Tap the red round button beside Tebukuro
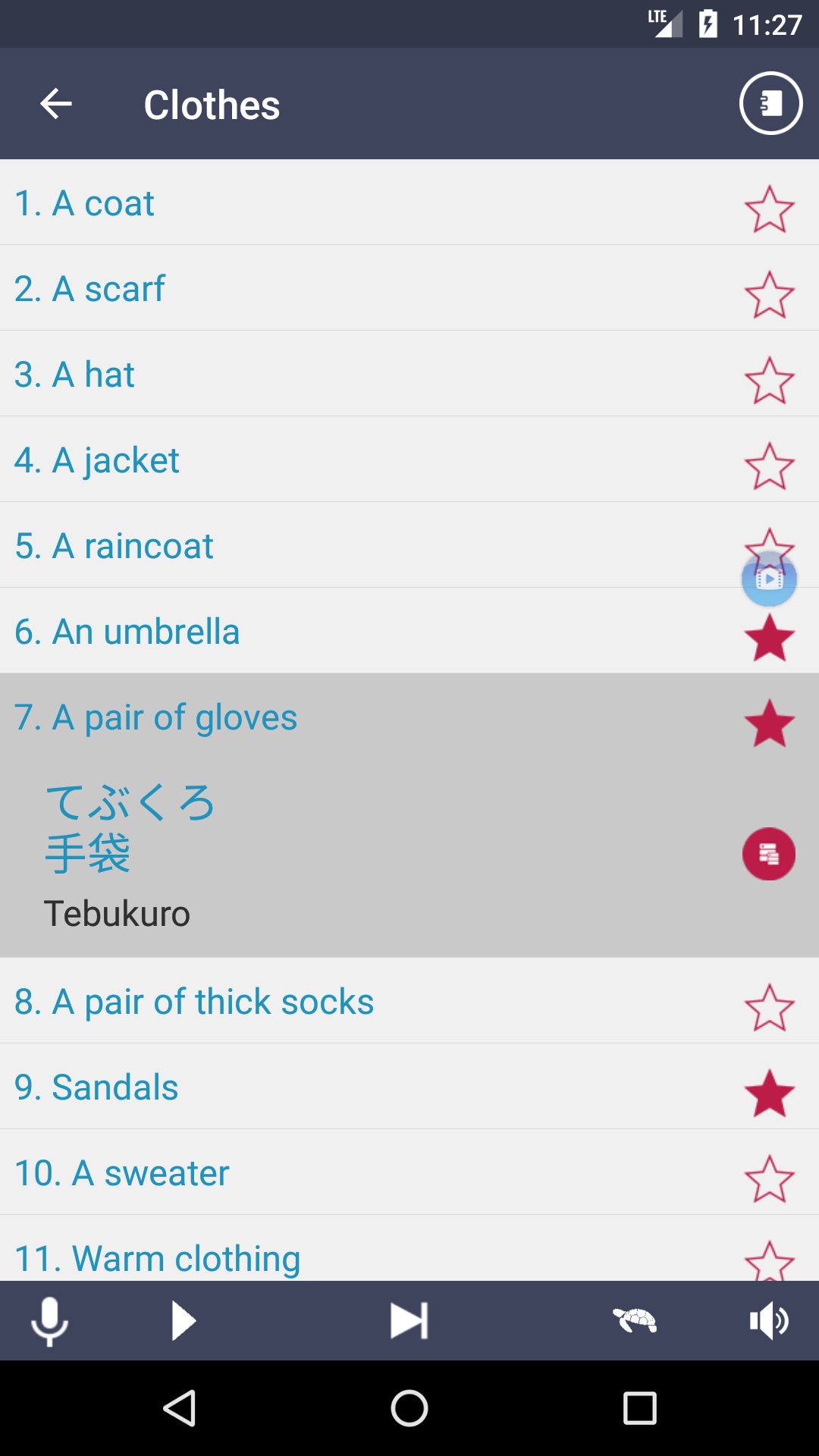The image size is (819, 1456). (768, 854)
